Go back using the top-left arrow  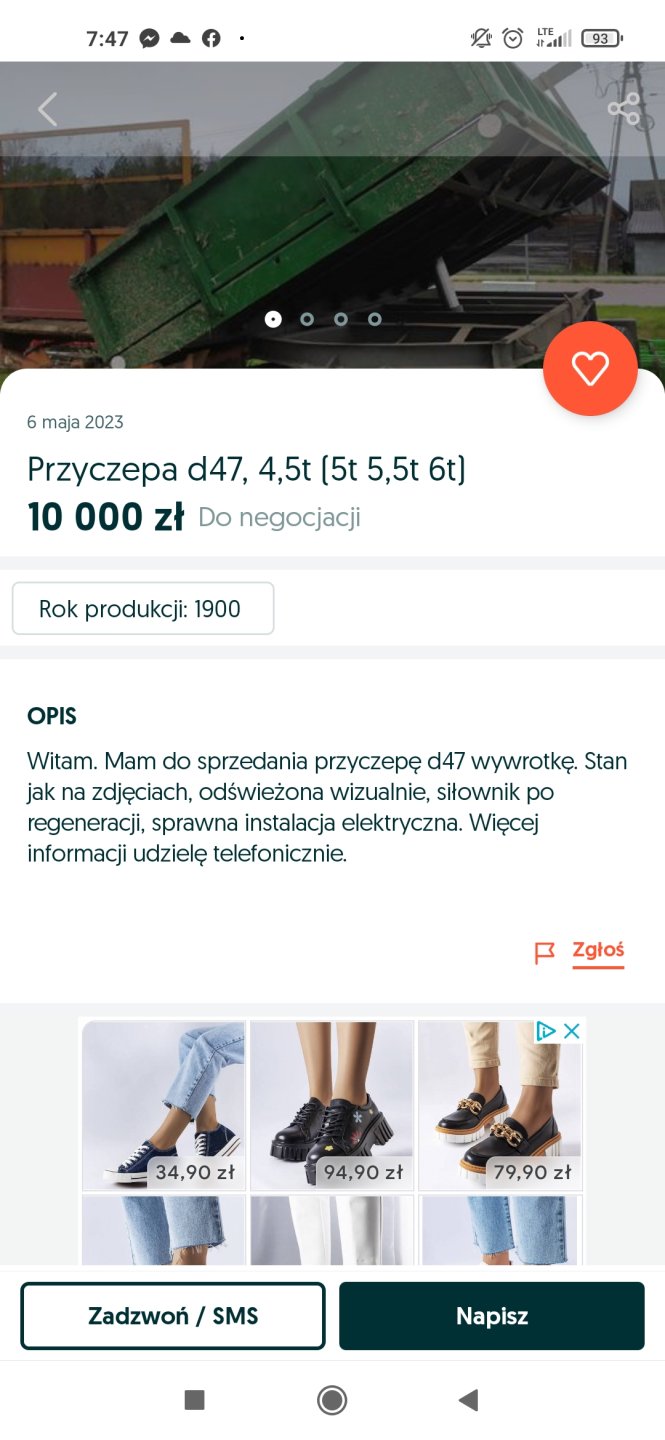click(x=47, y=109)
